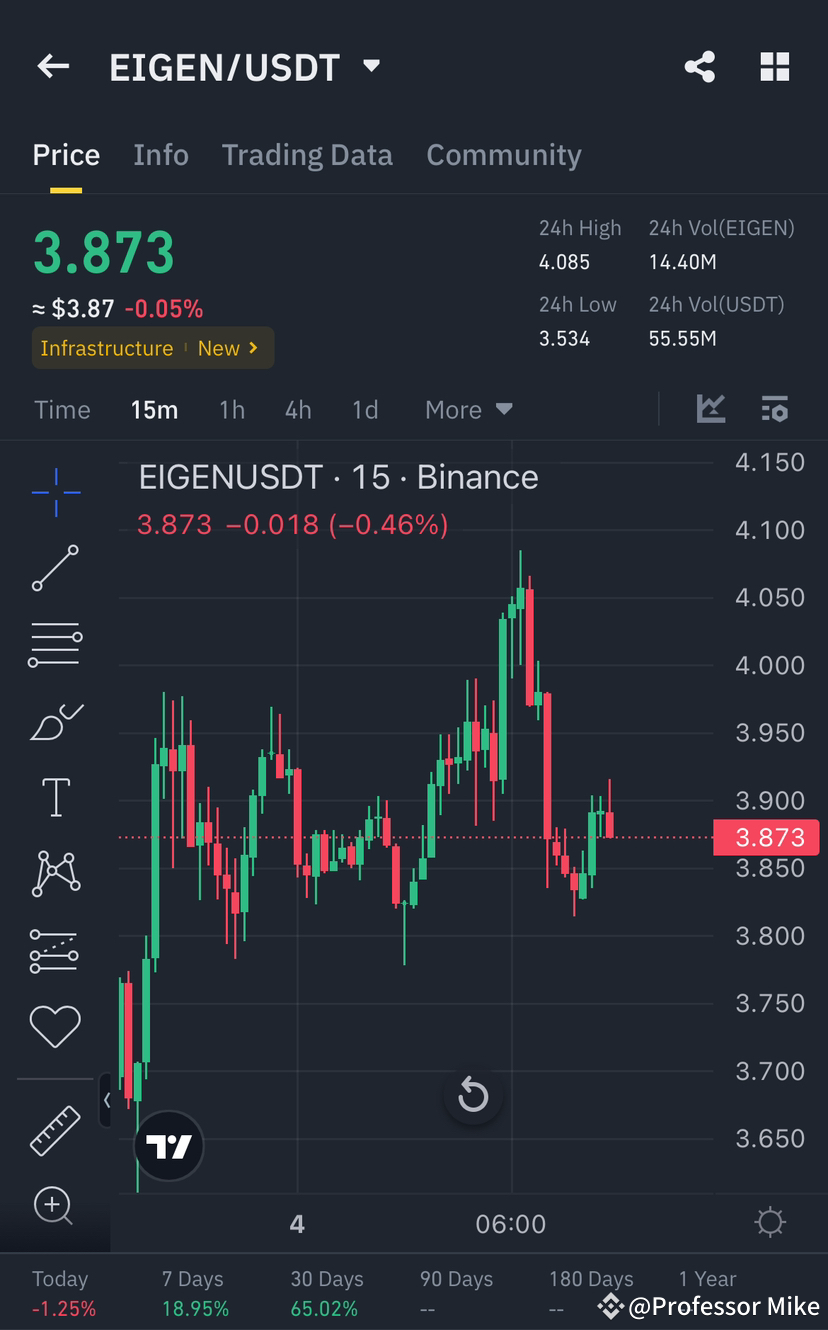Image resolution: width=828 pixels, height=1330 pixels.
Task: Tap the 7 Days performance stat
Action: (193, 1292)
